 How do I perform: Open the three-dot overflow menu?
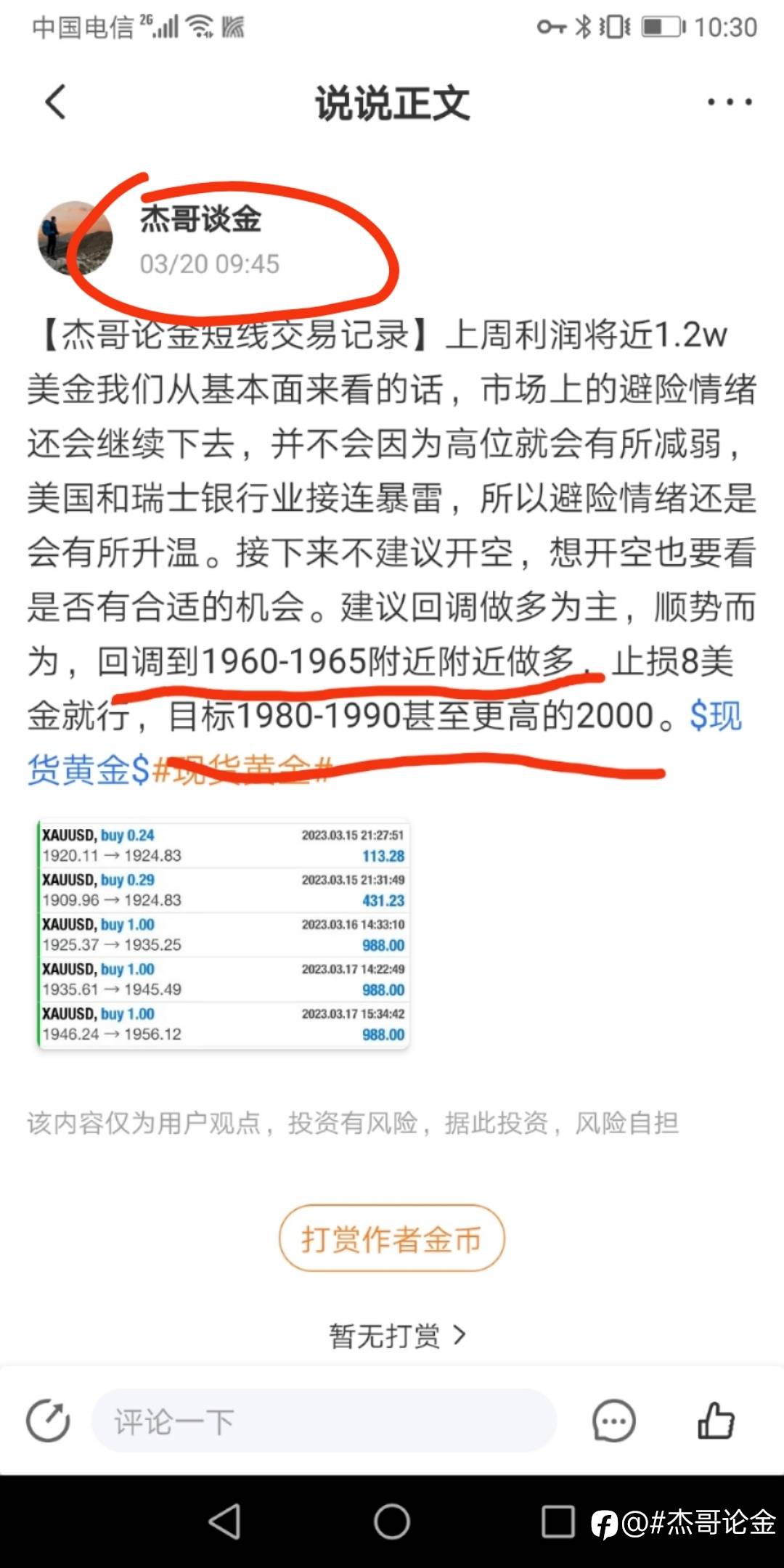click(x=730, y=102)
